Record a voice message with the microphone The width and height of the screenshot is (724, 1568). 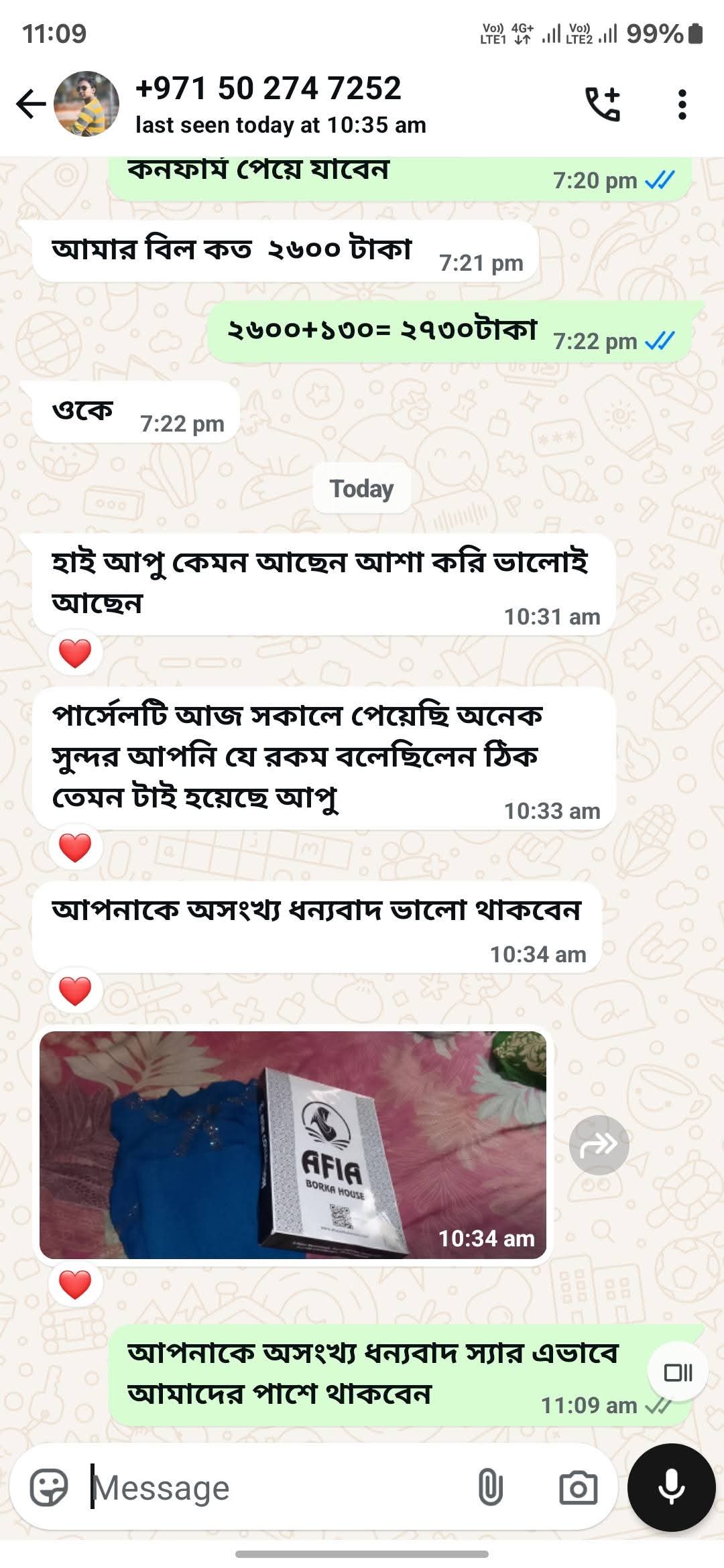click(671, 1488)
